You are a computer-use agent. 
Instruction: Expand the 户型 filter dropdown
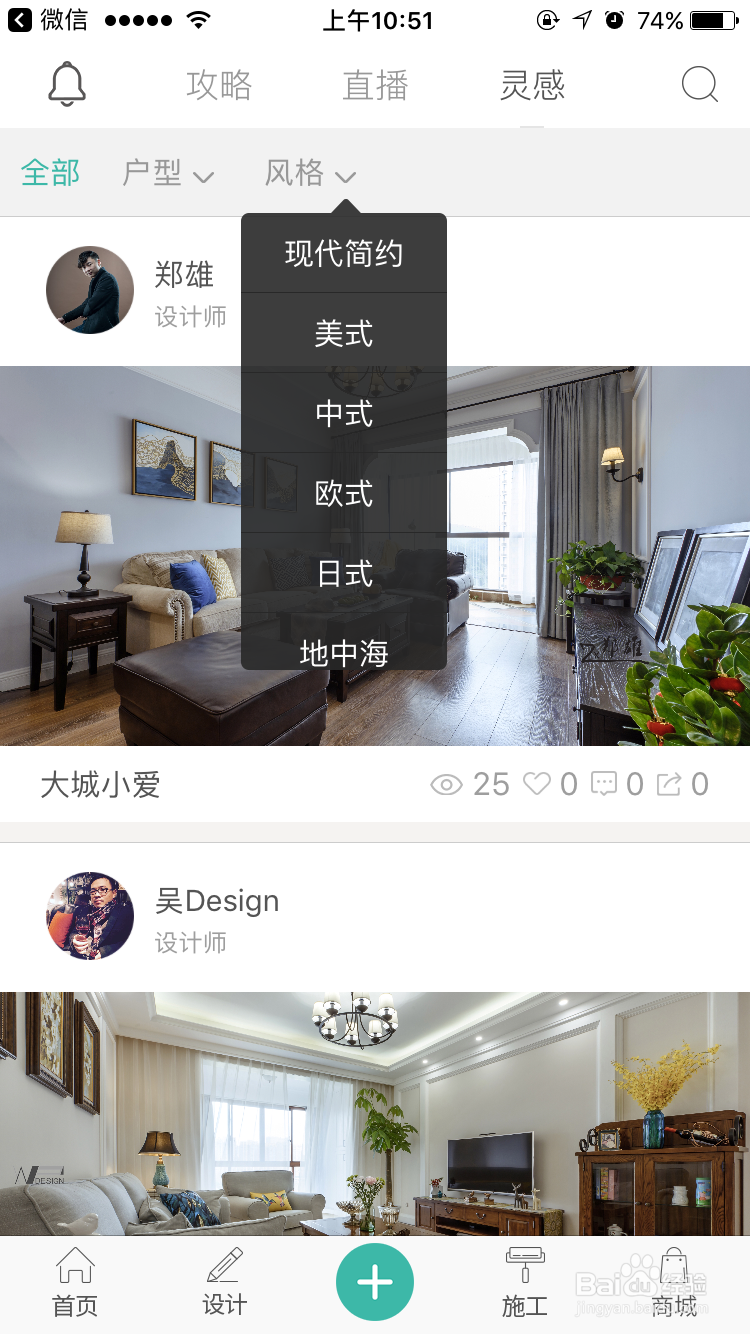click(x=168, y=173)
